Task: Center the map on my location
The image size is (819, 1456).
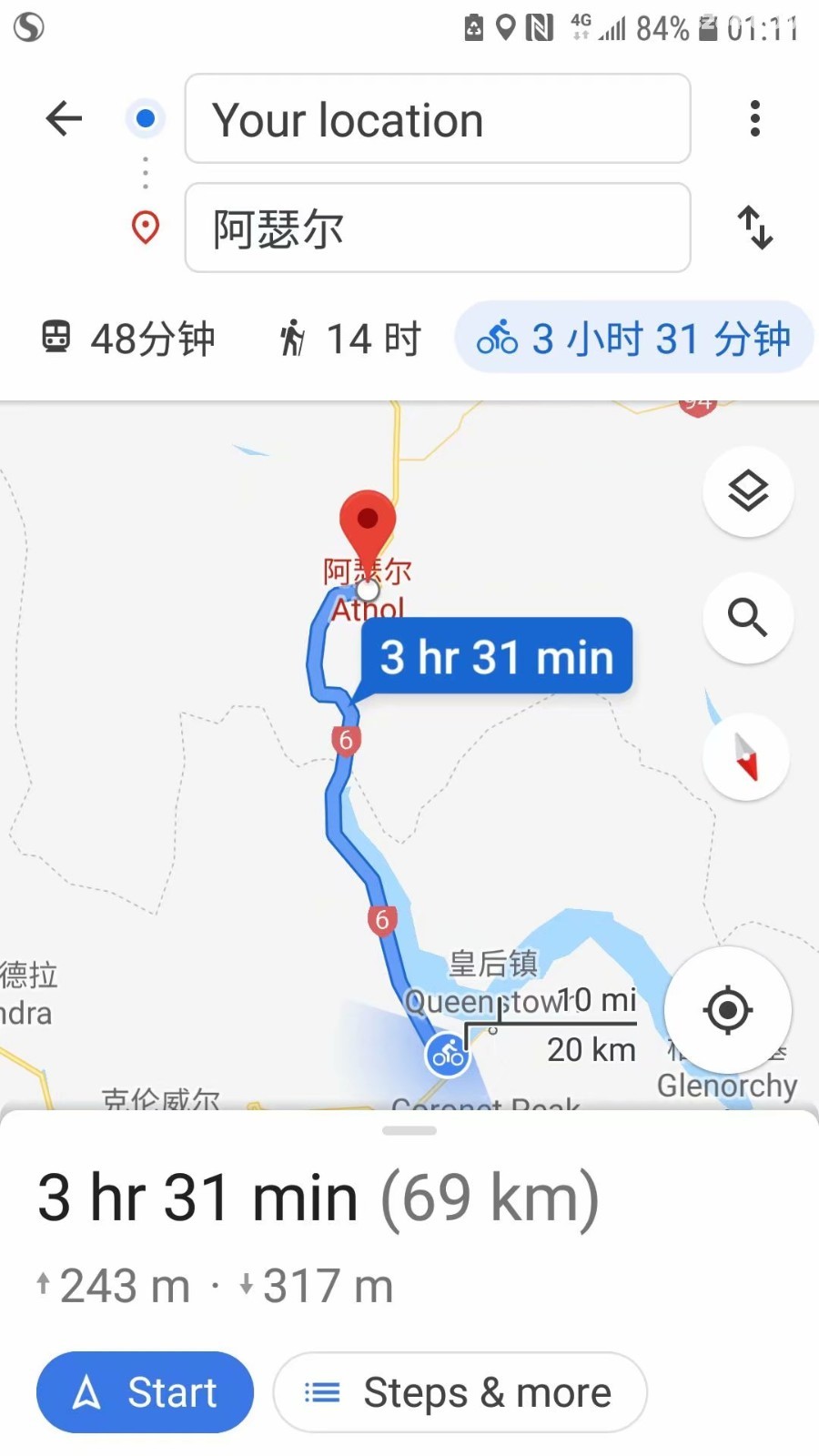Action: [x=727, y=1010]
